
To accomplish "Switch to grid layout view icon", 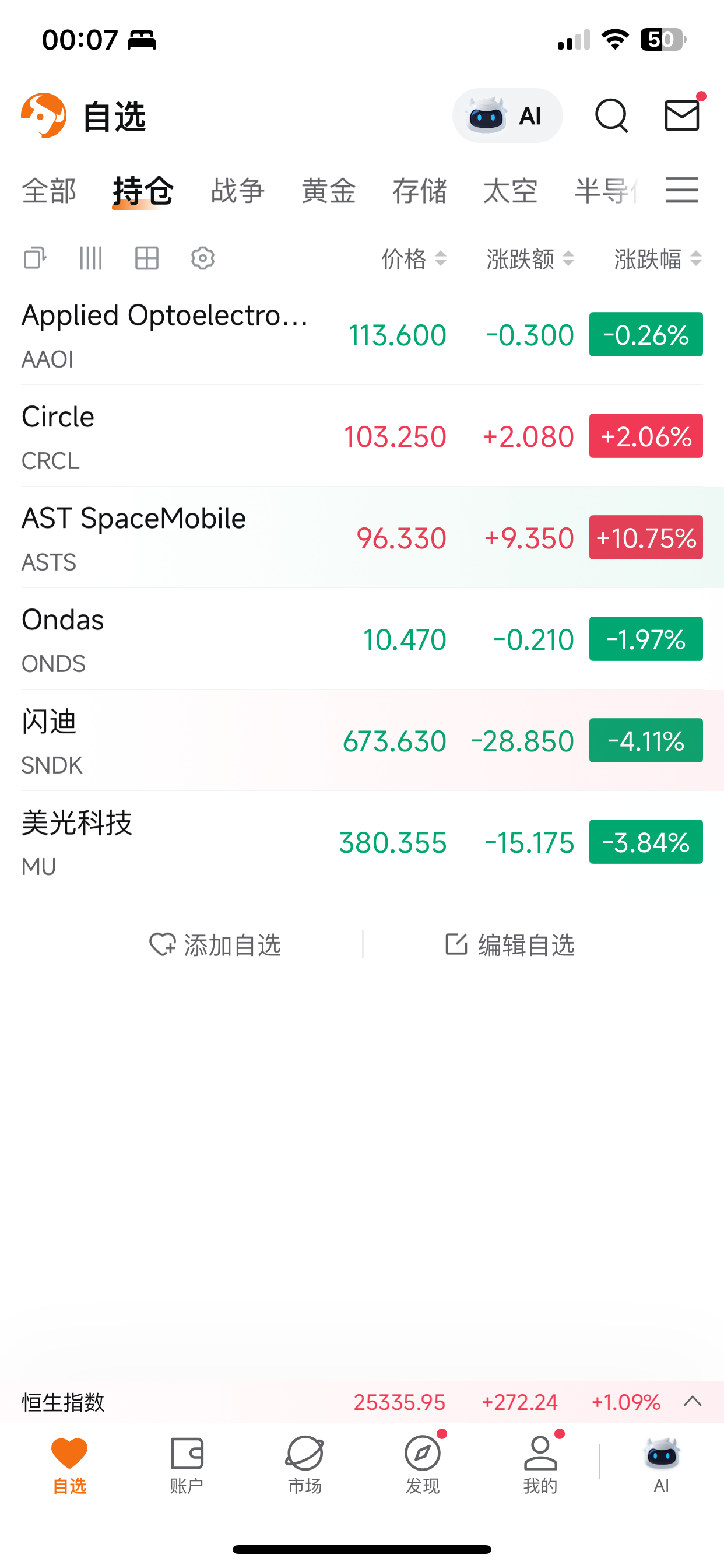I will tap(147, 258).
